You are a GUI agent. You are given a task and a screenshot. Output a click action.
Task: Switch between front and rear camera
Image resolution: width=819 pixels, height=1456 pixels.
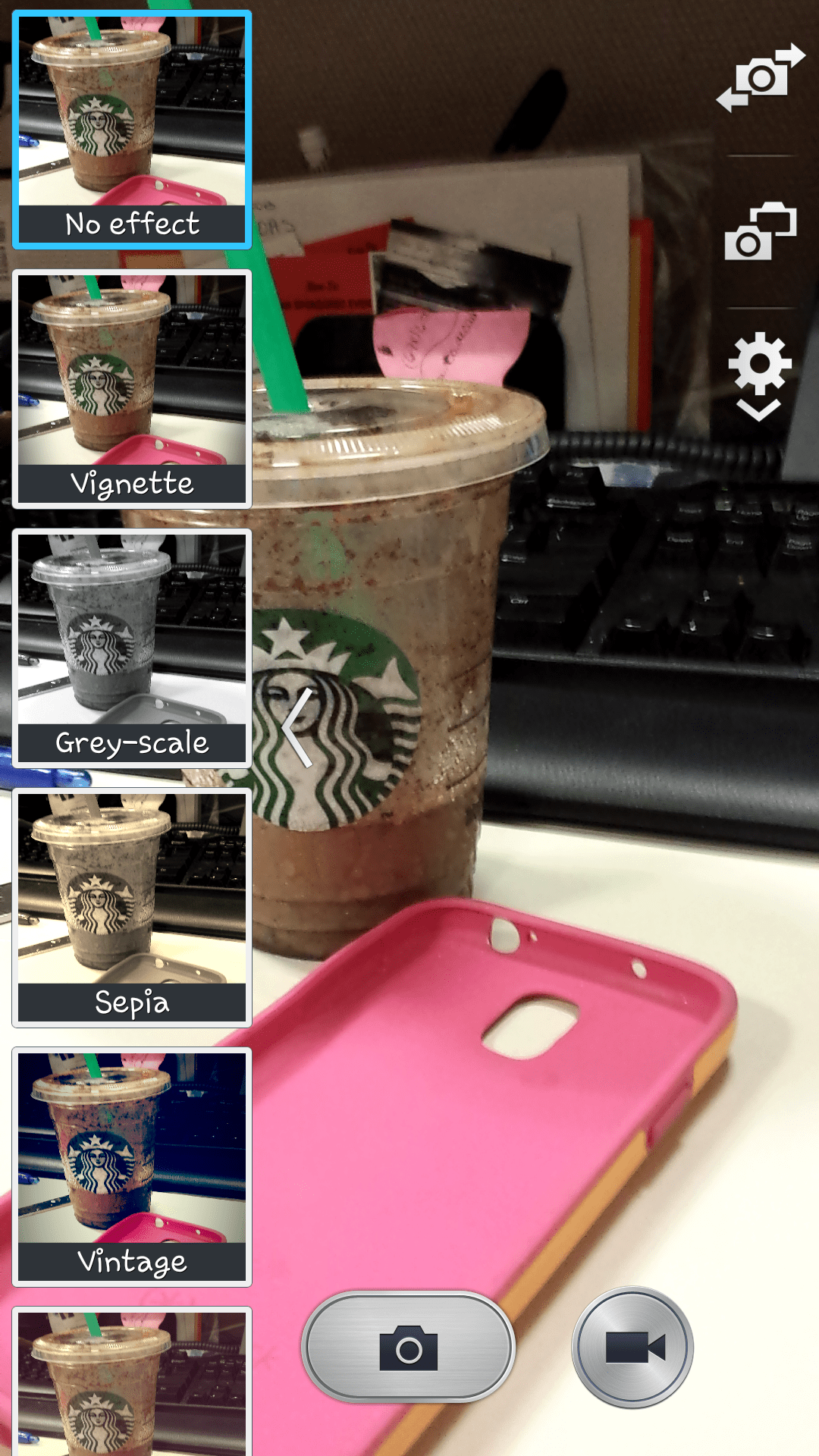(761, 78)
